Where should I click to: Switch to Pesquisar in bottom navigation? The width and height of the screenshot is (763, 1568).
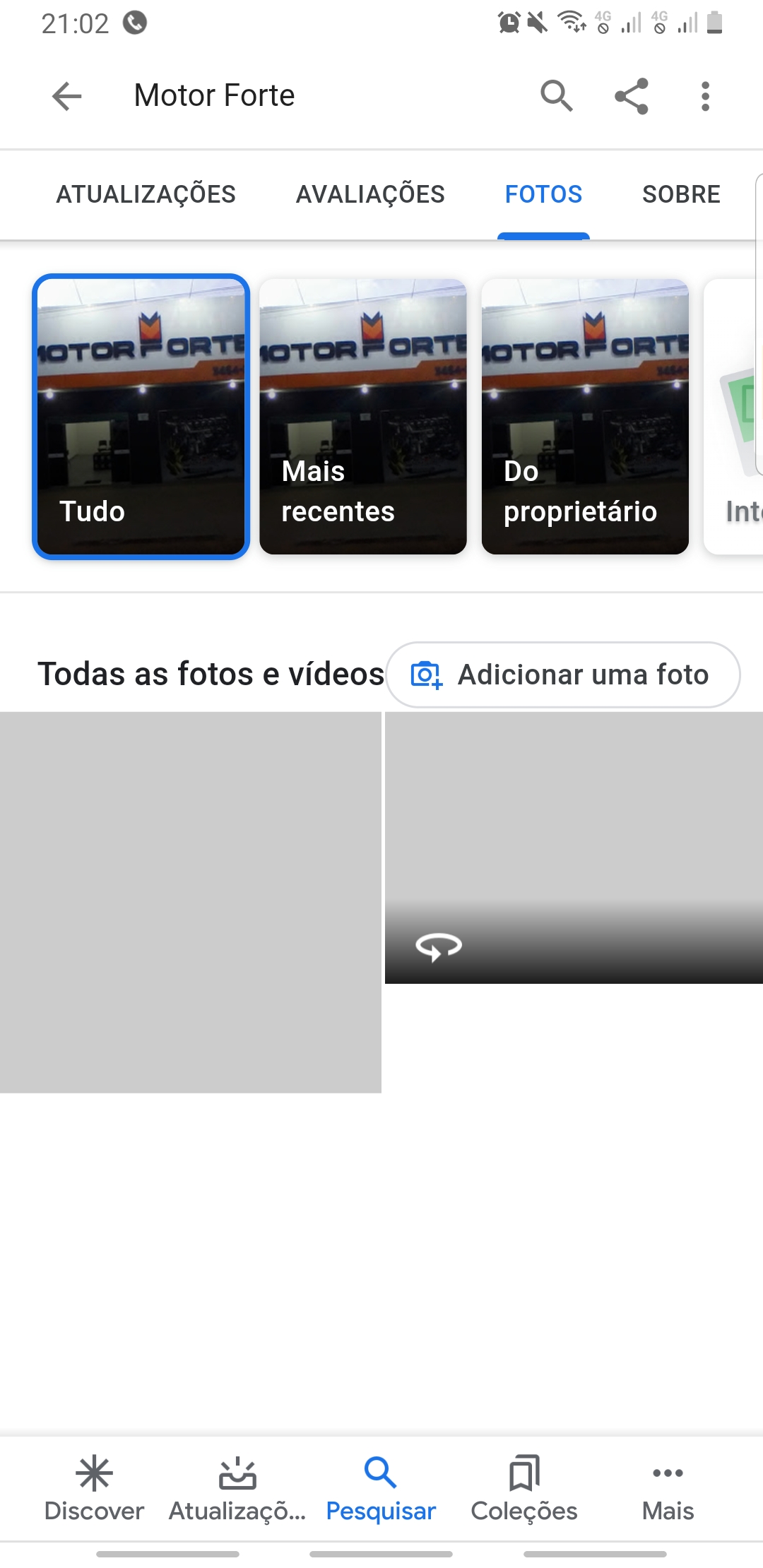click(x=381, y=1487)
